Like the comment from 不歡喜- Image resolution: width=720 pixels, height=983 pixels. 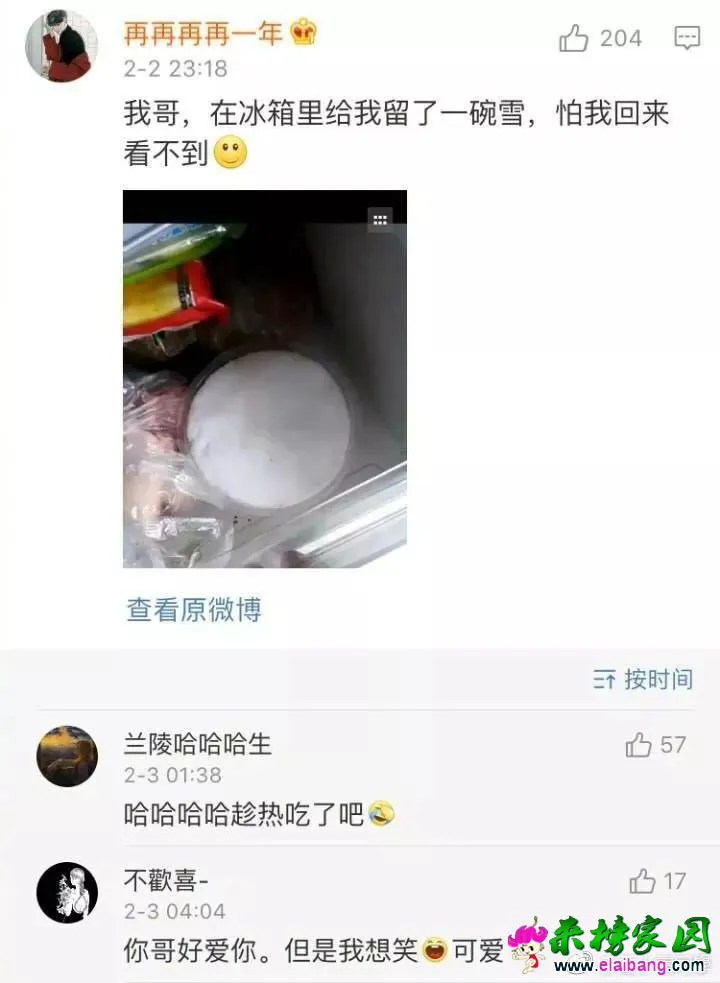point(642,881)
